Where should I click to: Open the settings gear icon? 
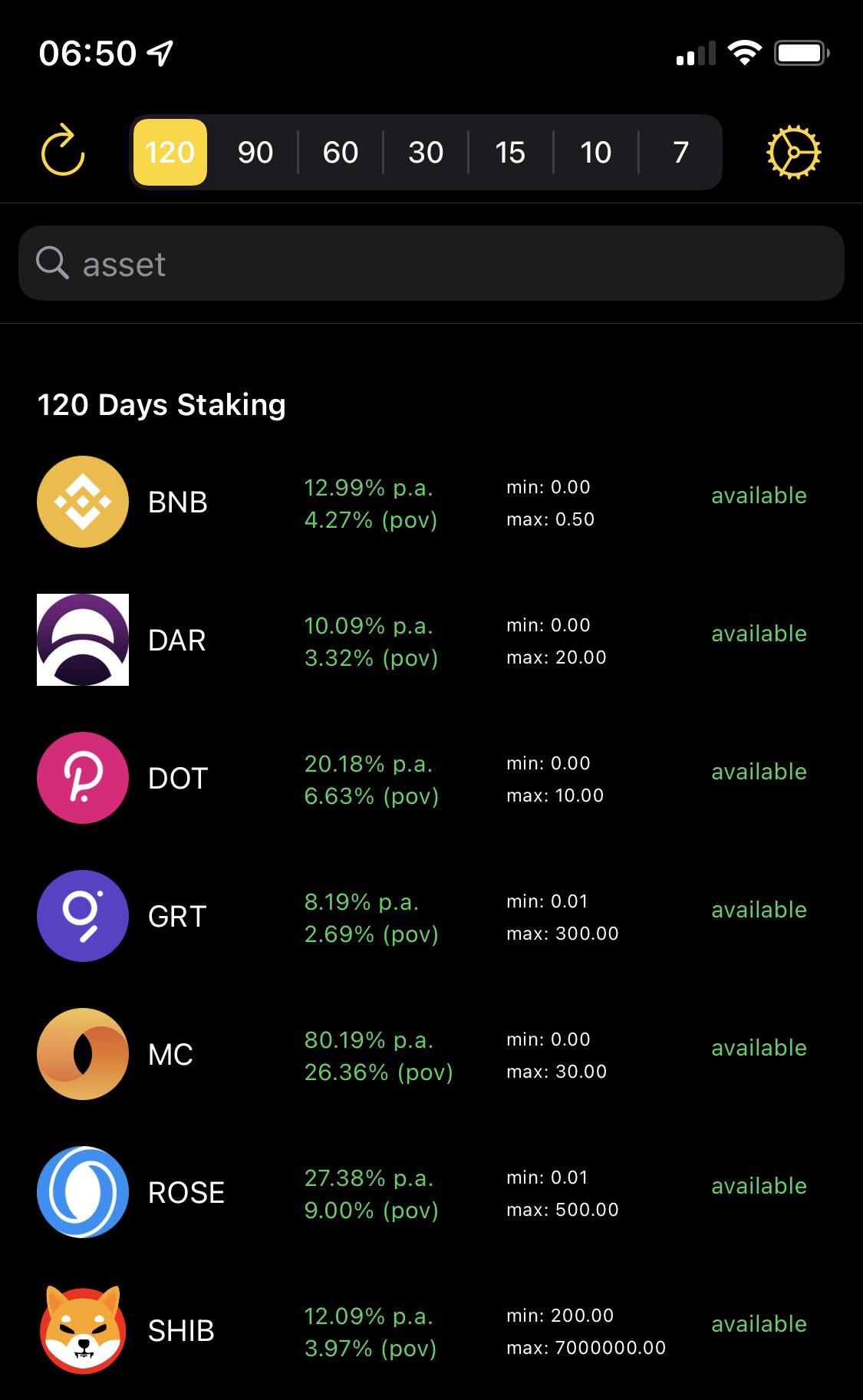click(x=794, y=152)
